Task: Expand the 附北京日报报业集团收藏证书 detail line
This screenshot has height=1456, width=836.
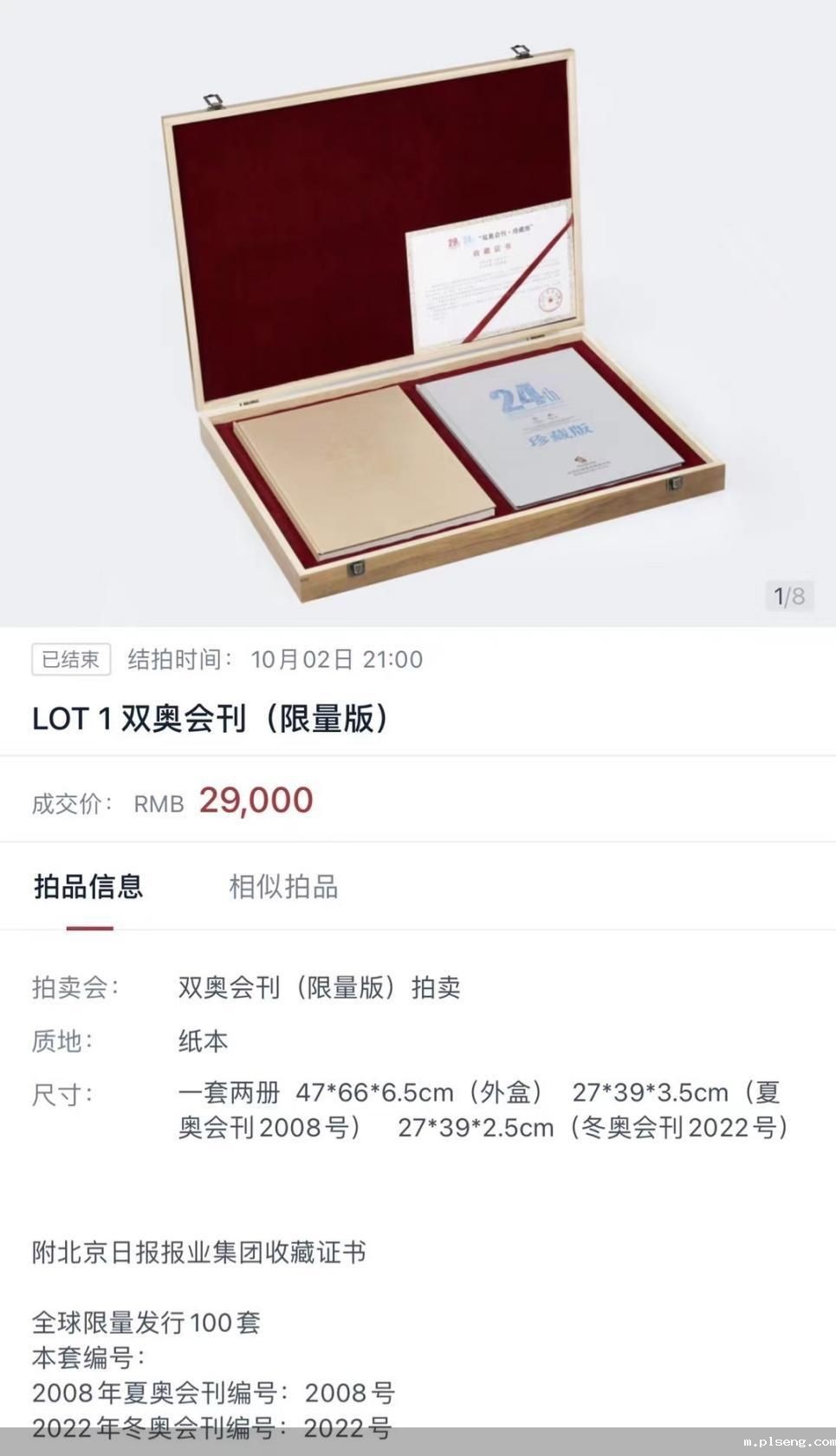Action: click(201, 1252)
